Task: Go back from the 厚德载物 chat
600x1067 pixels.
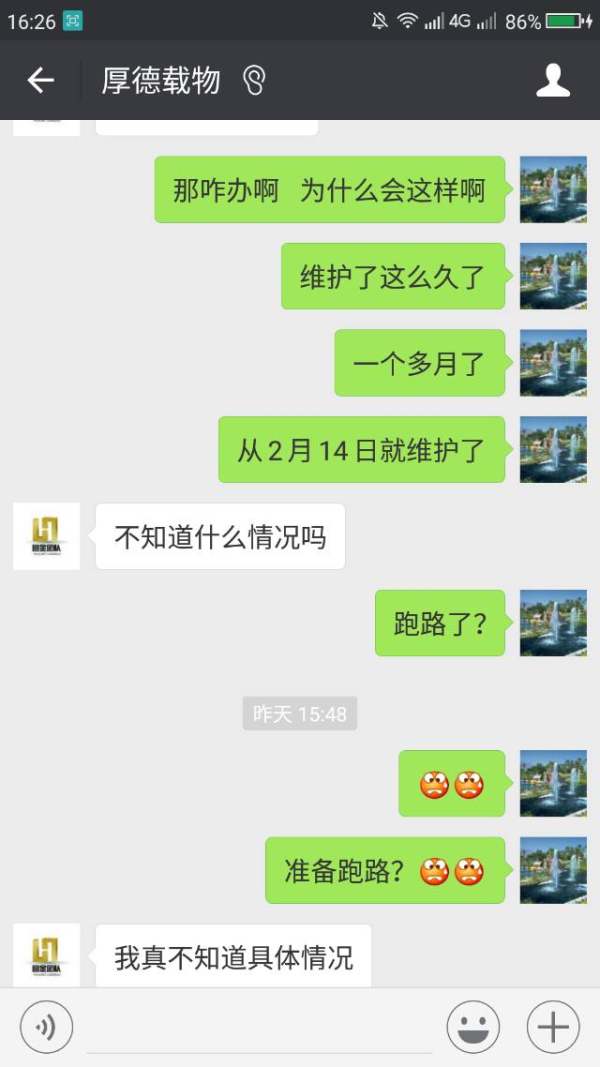Action: click(40, 80)
